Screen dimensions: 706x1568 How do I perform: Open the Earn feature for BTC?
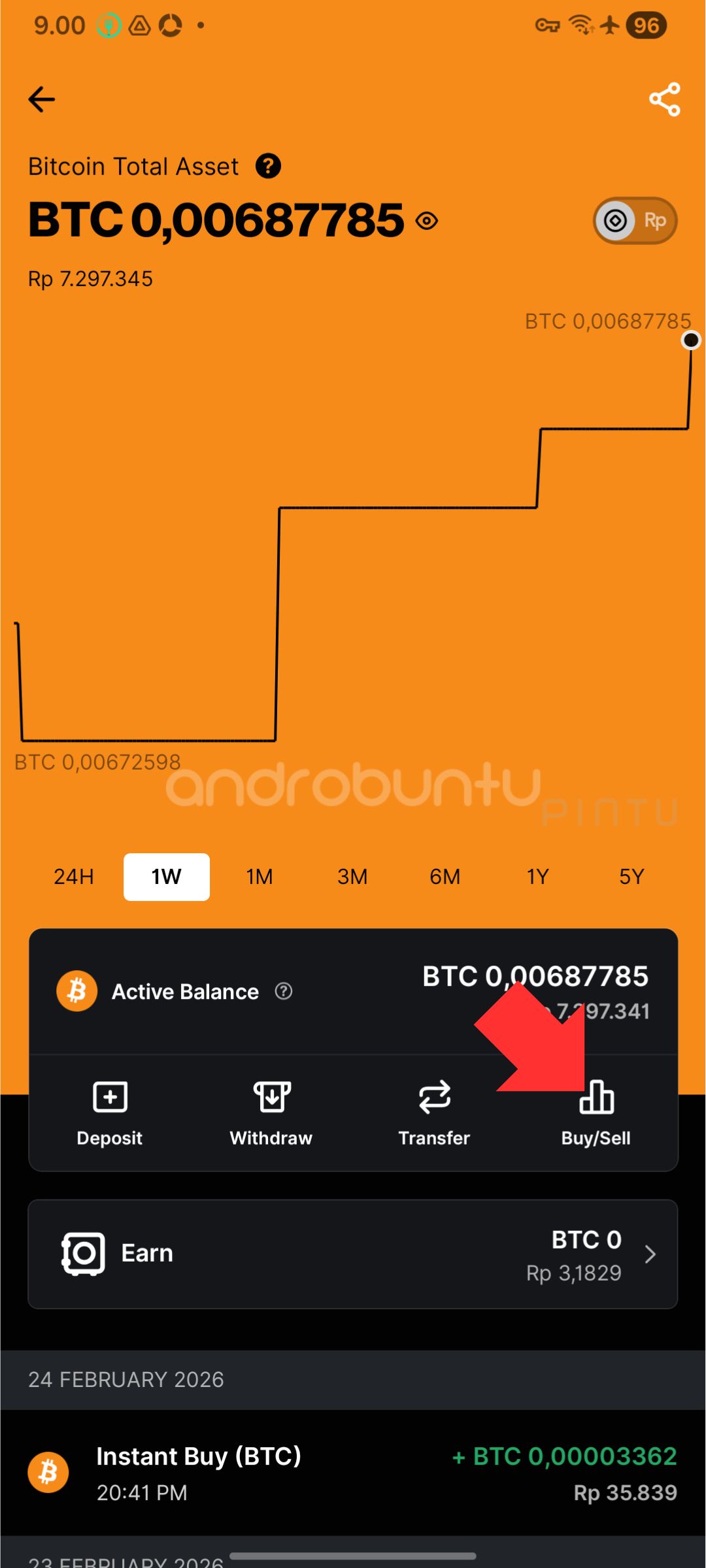[353, 1253]
